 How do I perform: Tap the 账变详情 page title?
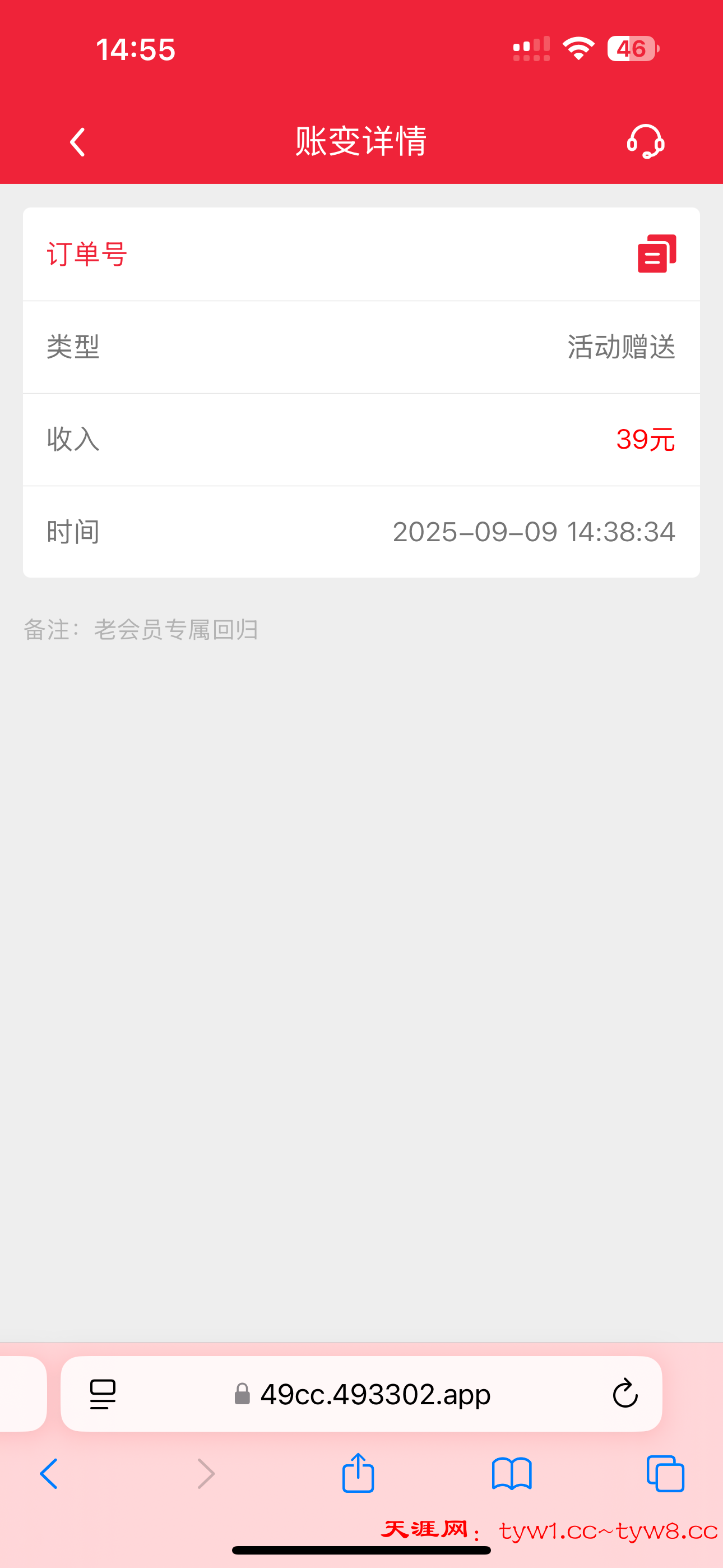point(361,141)
